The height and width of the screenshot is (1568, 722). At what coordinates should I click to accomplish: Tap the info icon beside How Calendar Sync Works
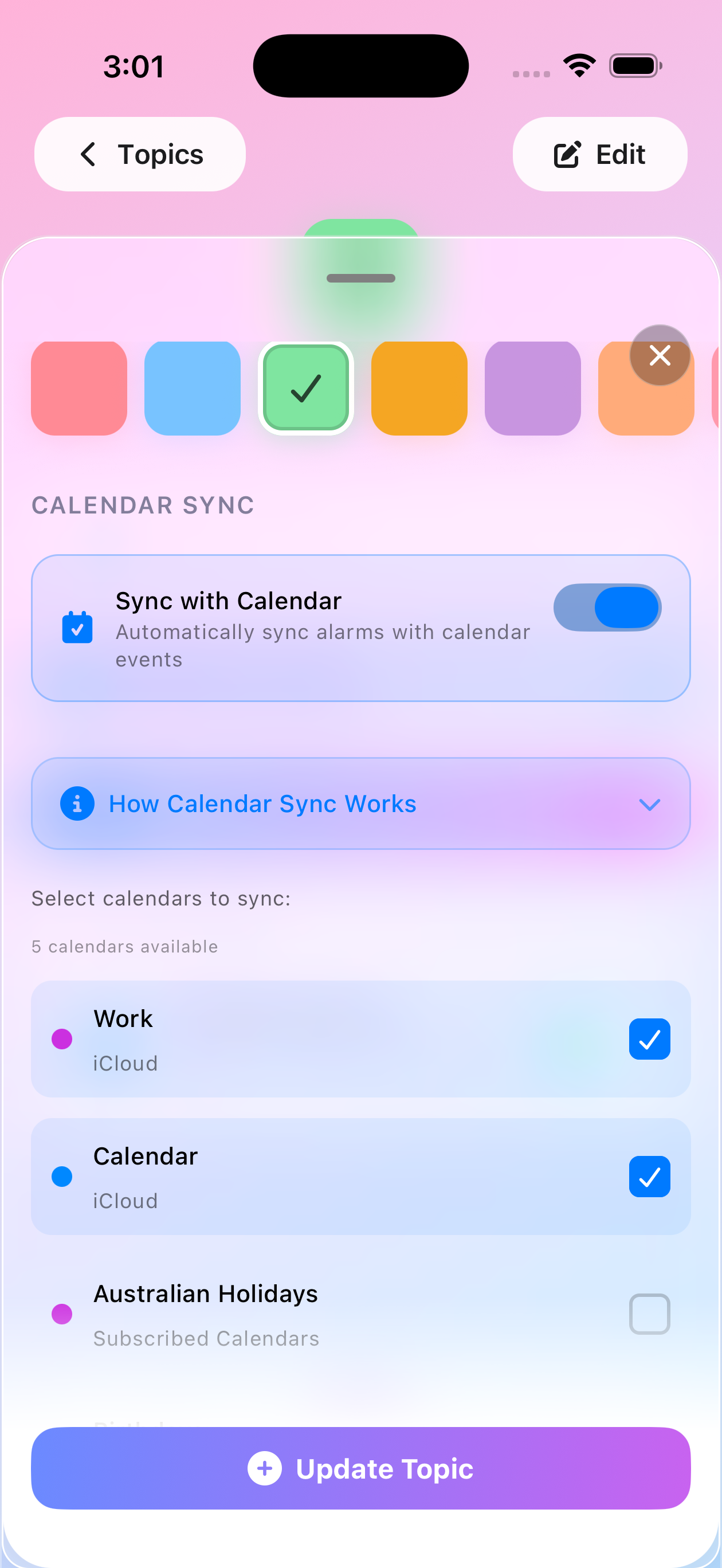point(77,803)
